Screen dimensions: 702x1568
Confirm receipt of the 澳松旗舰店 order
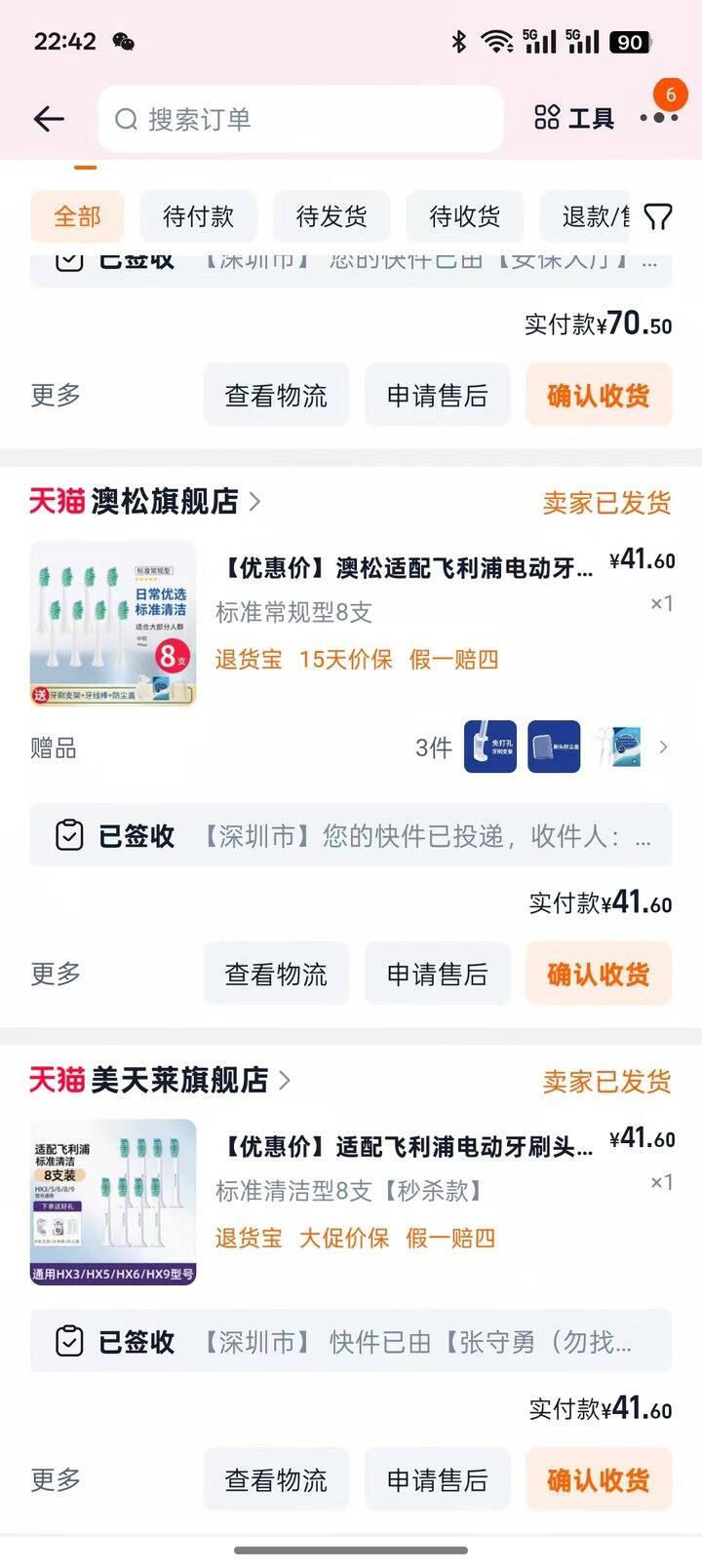(x=599, y=974)
